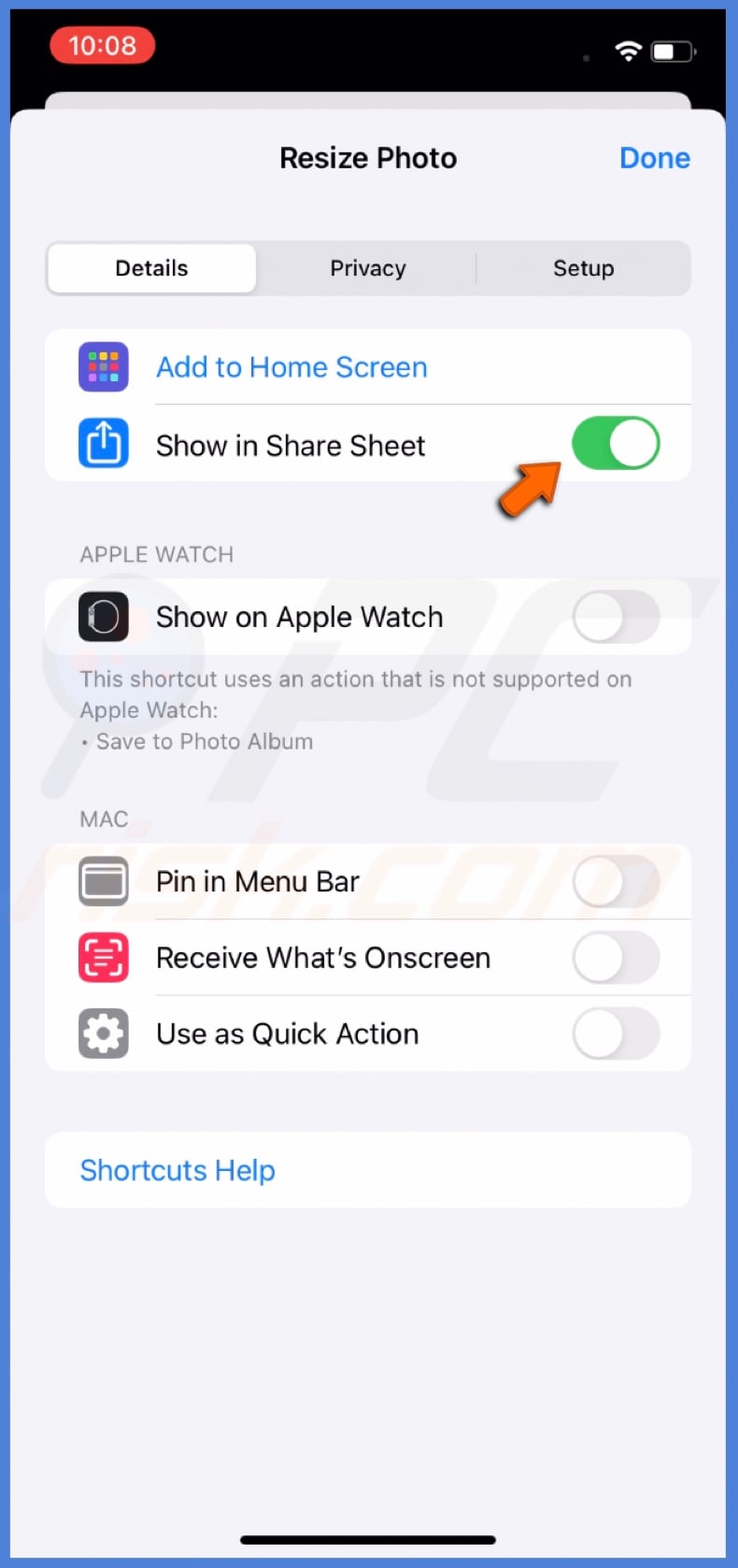Screen dimensions: 738x1568
Task: Enable Receive What's Onscreen
Action: coord(616,957)
